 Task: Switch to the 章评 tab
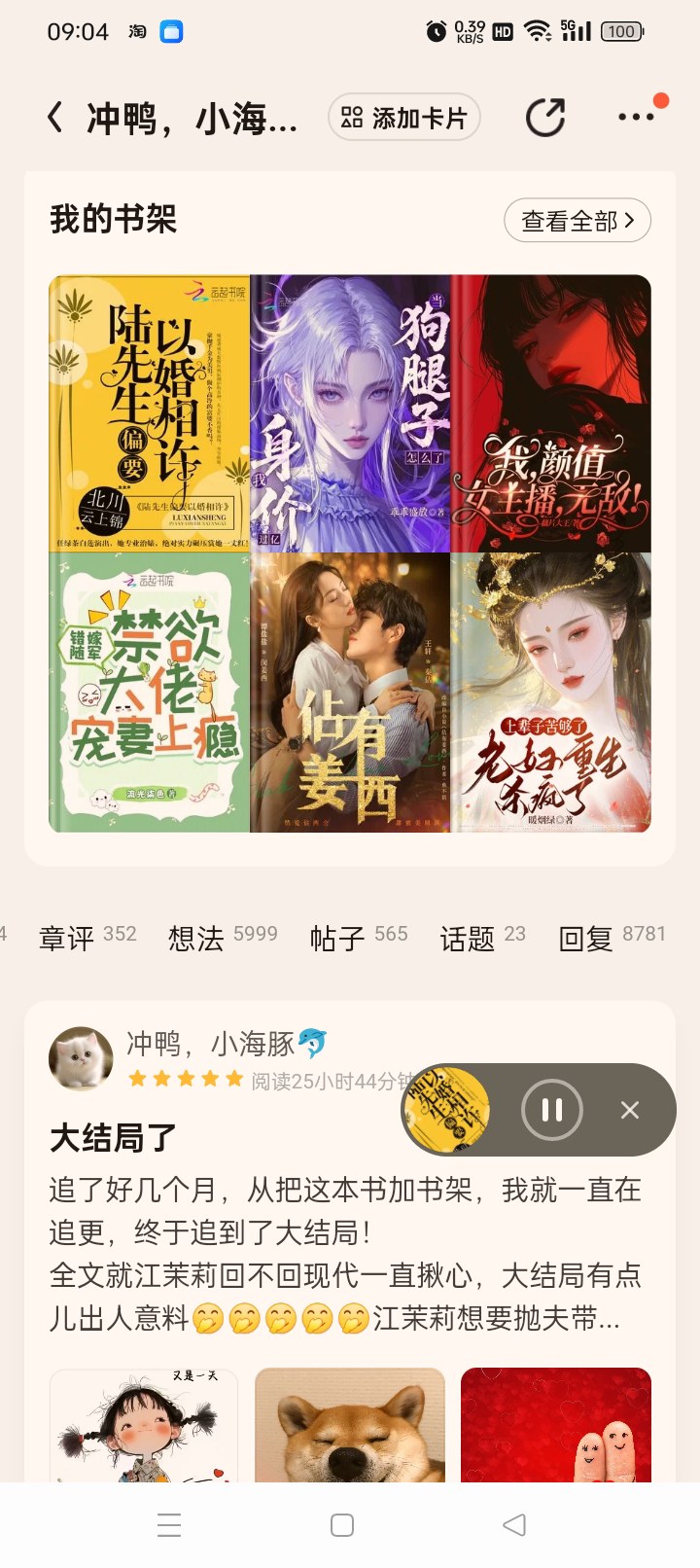pos(87,937)
